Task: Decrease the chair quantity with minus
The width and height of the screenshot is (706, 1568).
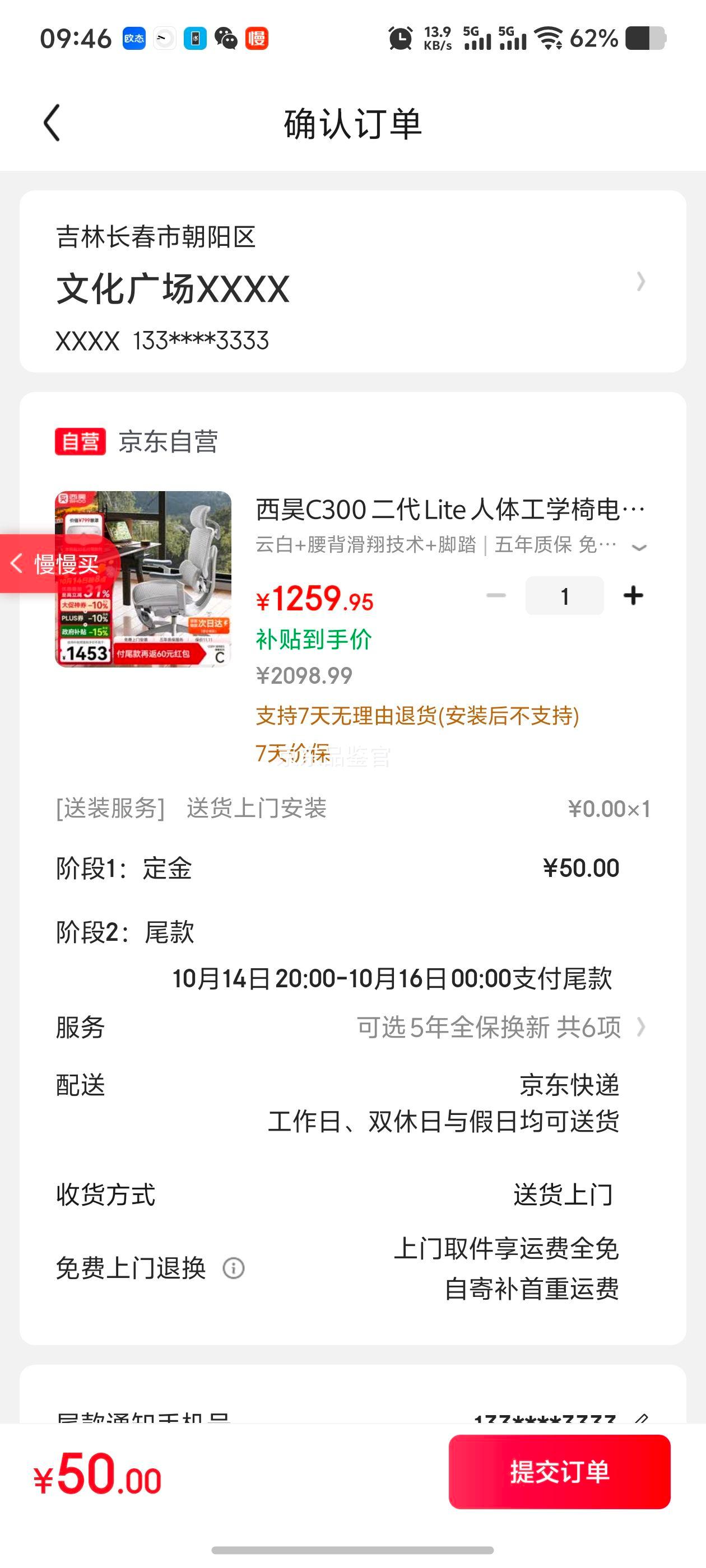Action: pos(496,595)
